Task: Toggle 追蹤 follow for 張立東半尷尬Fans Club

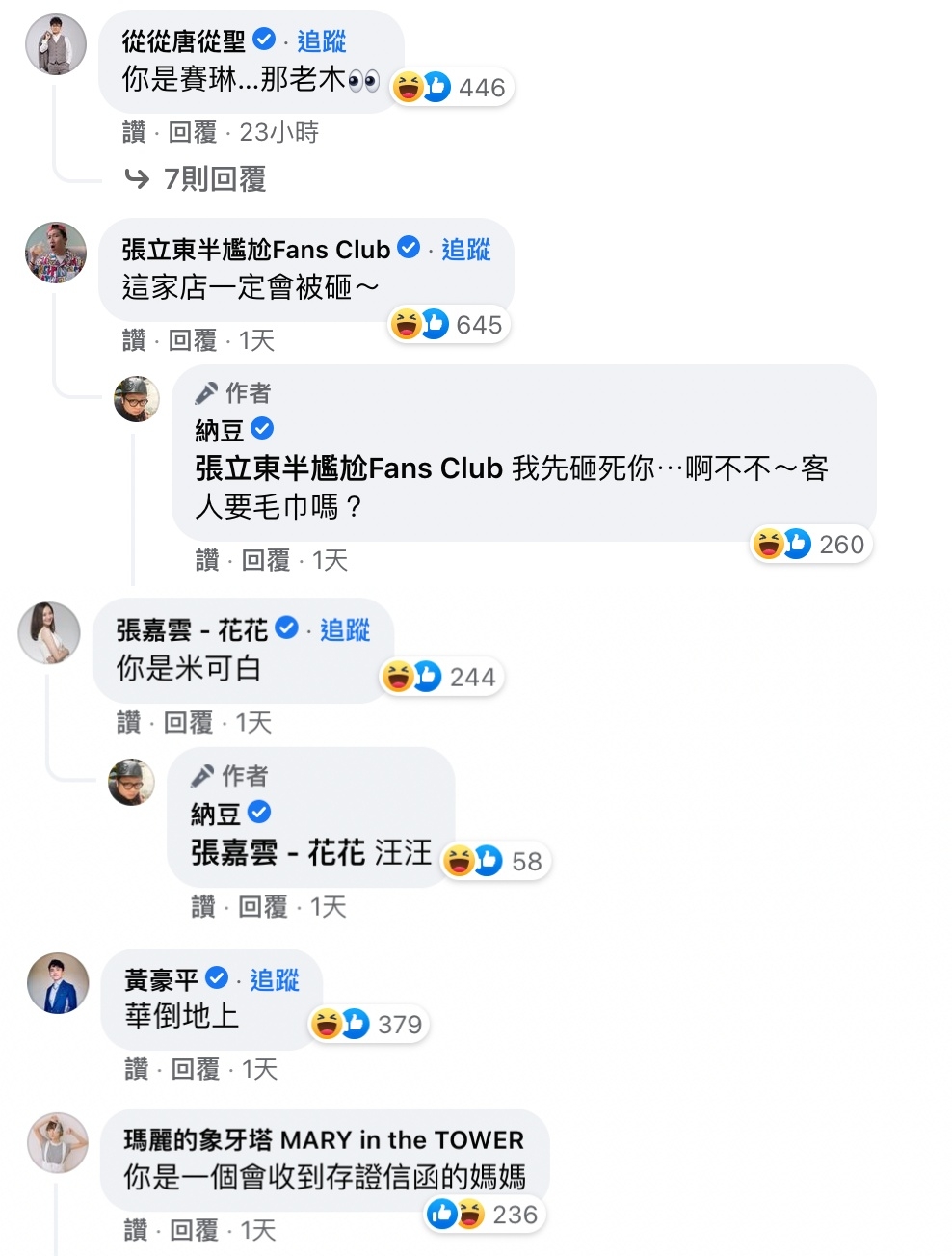Action: (x=464, y=250)
